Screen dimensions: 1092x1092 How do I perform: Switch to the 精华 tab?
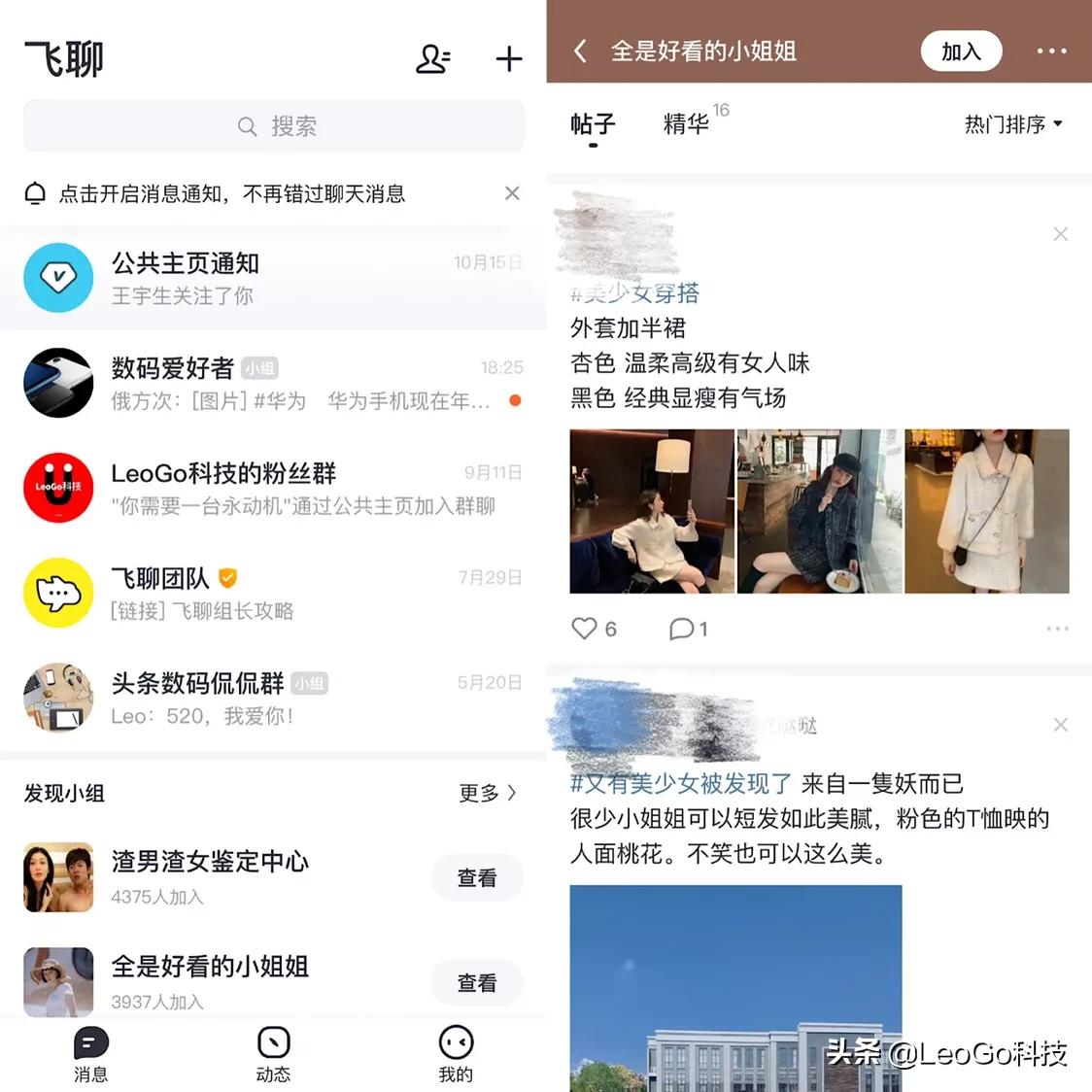[687, 124]
